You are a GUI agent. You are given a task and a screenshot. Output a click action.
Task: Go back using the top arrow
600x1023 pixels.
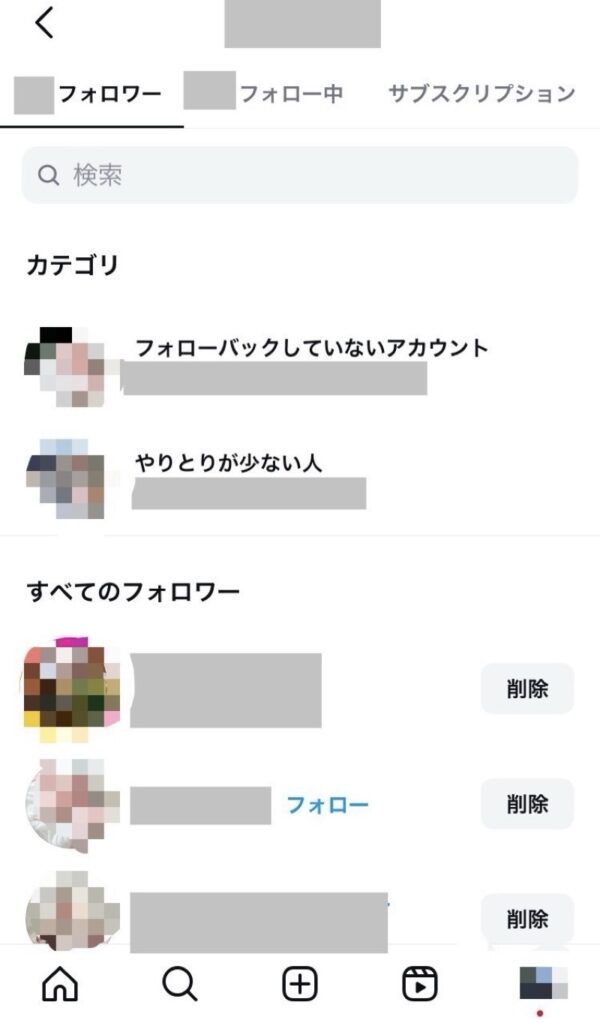tap(44, 23)
